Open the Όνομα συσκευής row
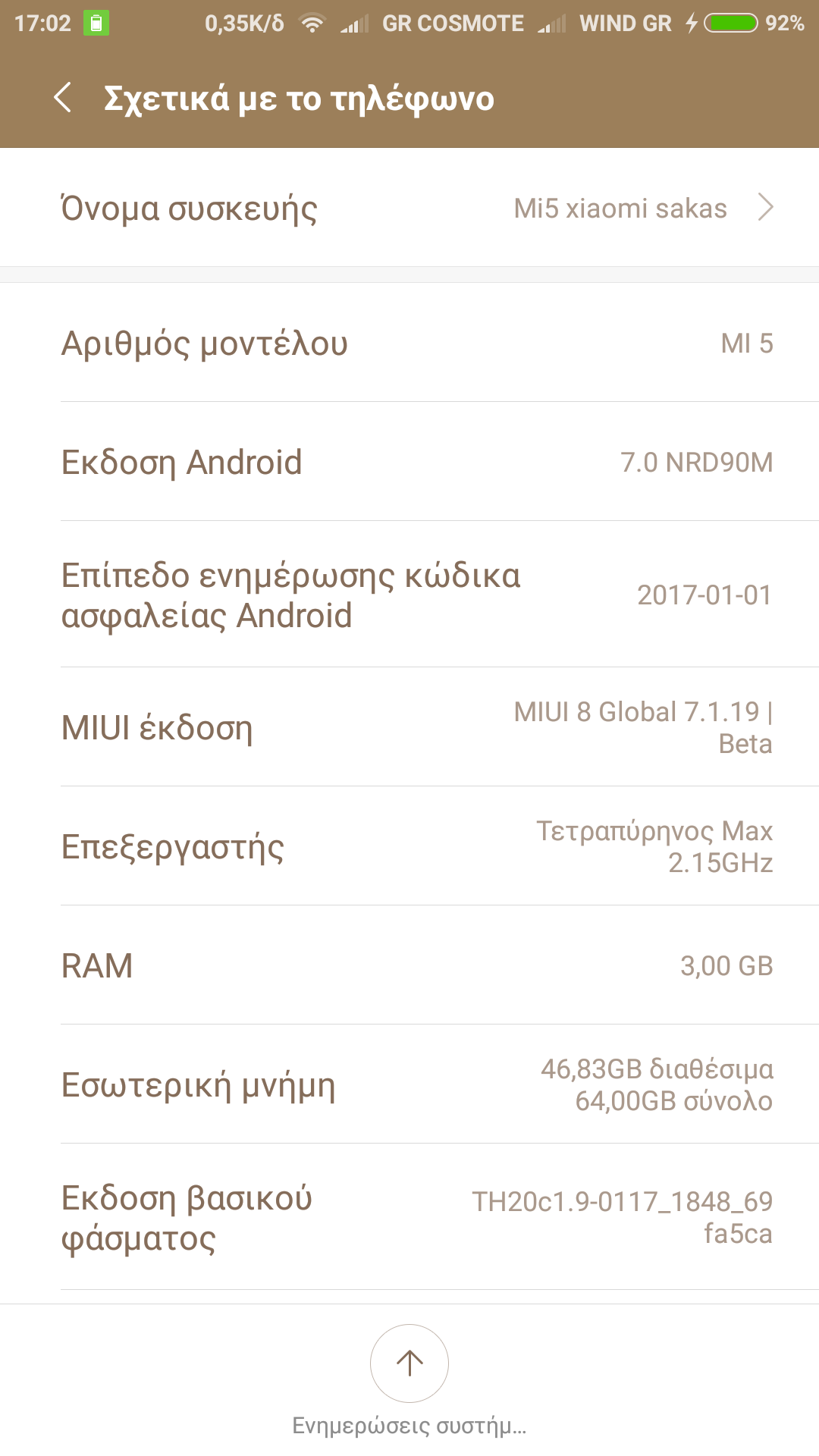 point(409,208)
